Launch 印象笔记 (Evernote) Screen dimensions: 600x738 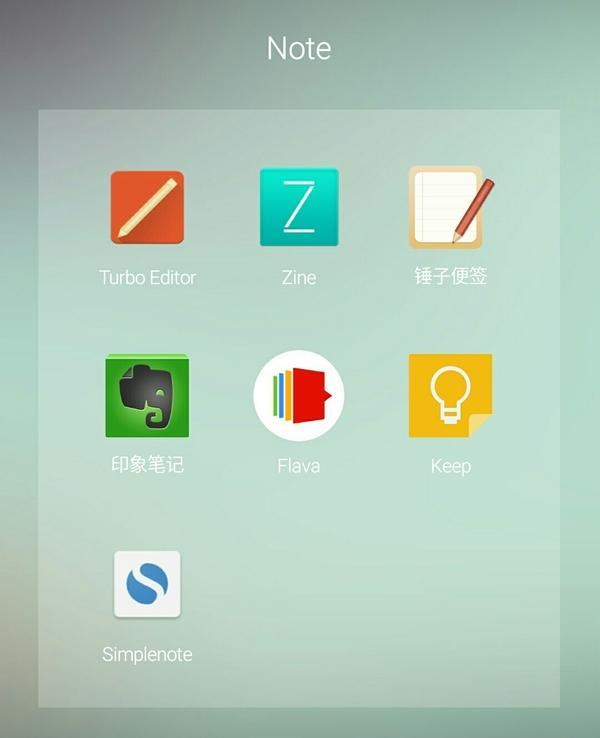(x=147, y=396)
